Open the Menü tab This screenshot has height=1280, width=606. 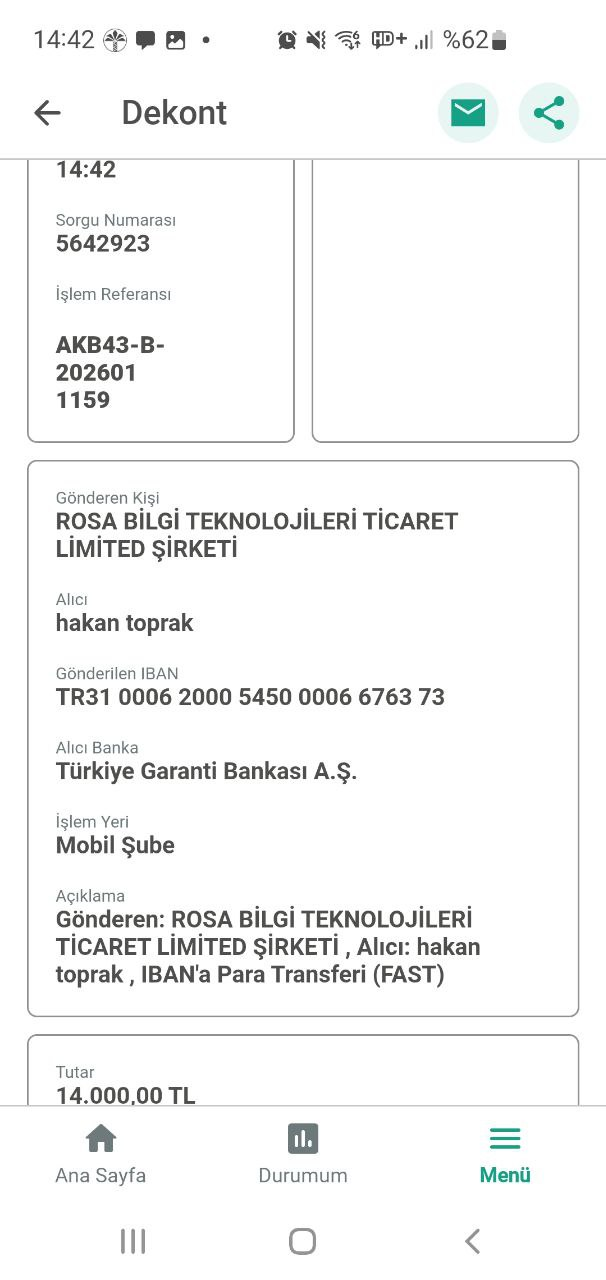point(505,1154)
